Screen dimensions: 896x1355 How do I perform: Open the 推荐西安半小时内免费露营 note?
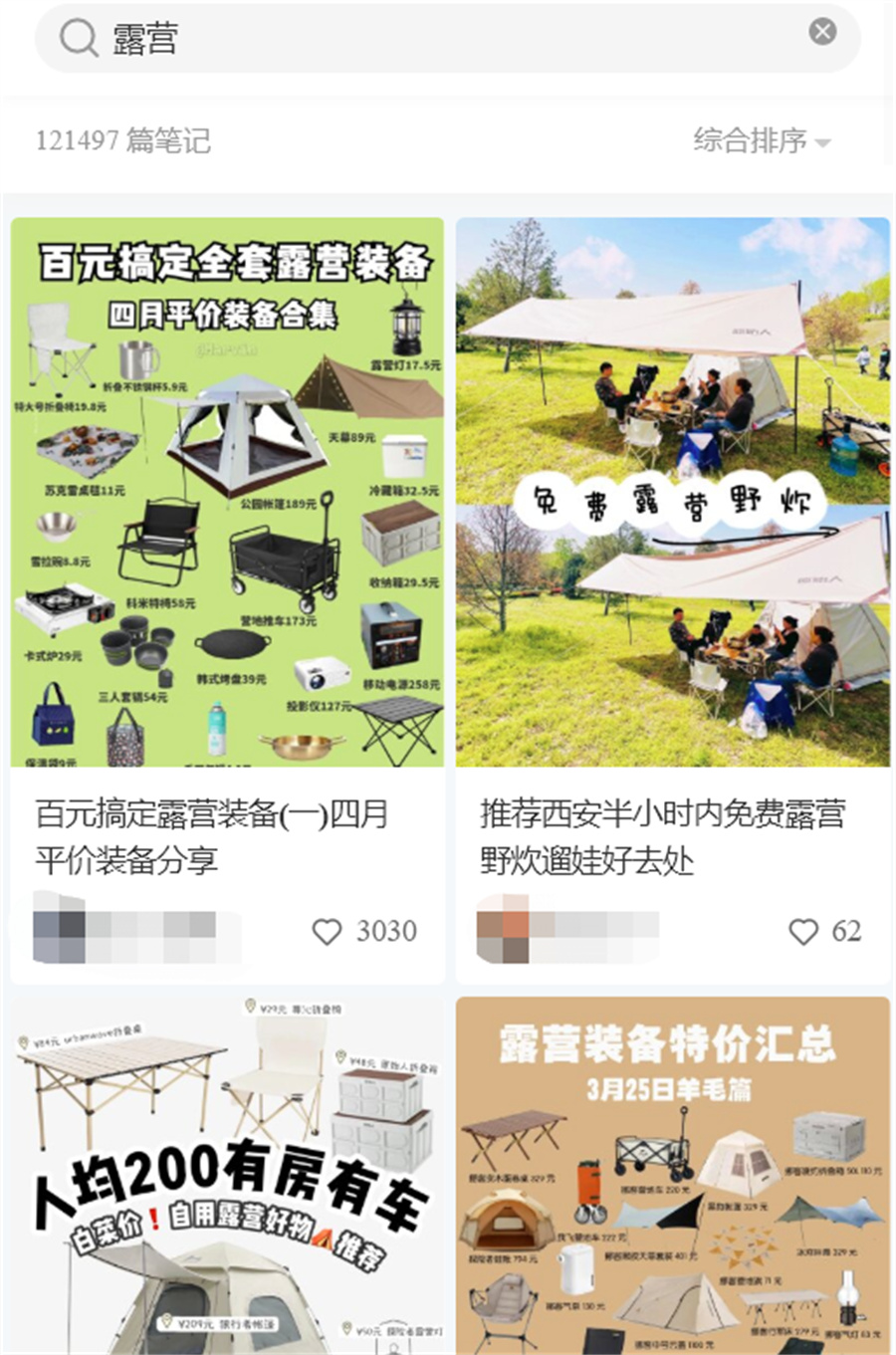(672, 493)
